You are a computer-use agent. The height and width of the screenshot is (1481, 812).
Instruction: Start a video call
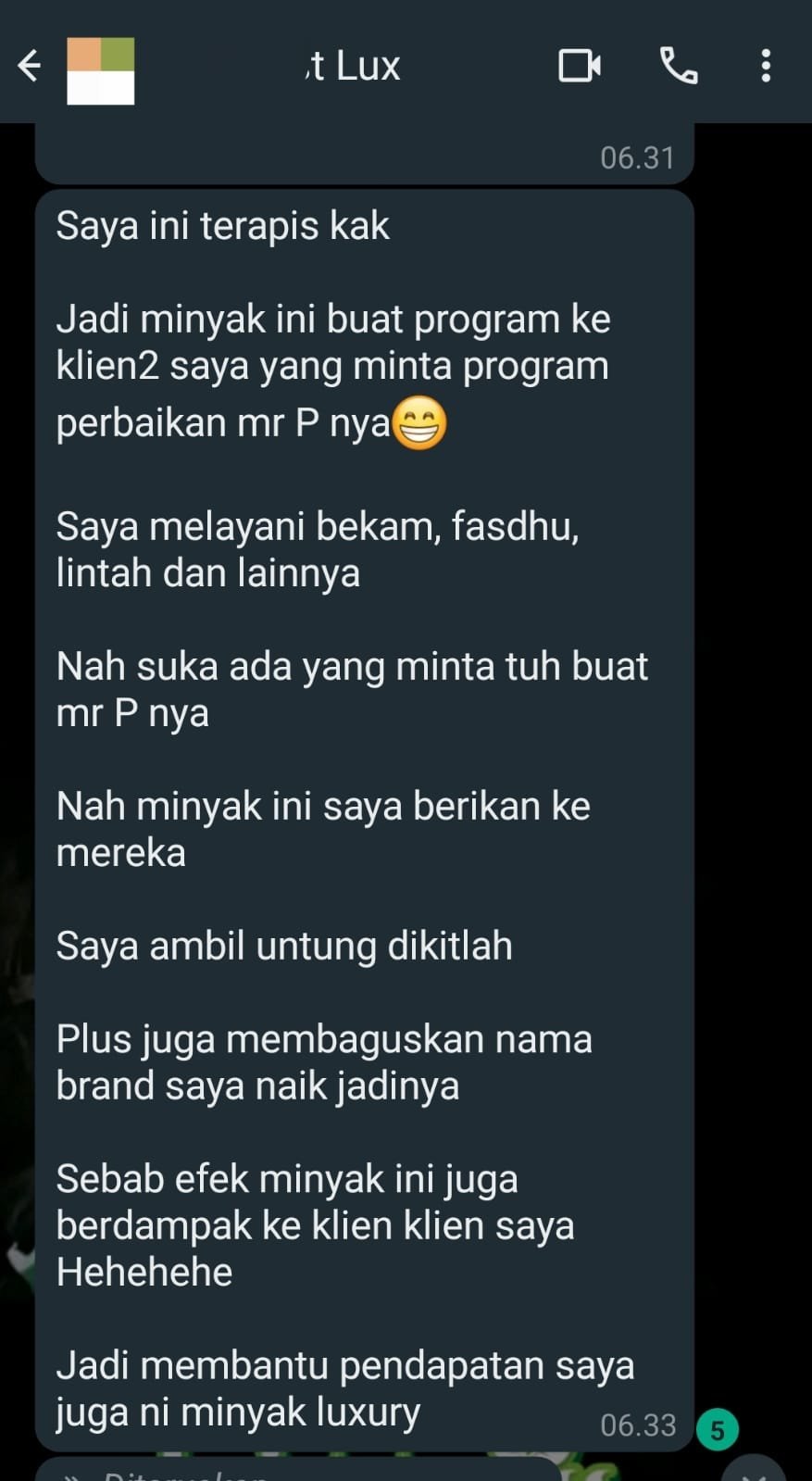pos(580,67)
